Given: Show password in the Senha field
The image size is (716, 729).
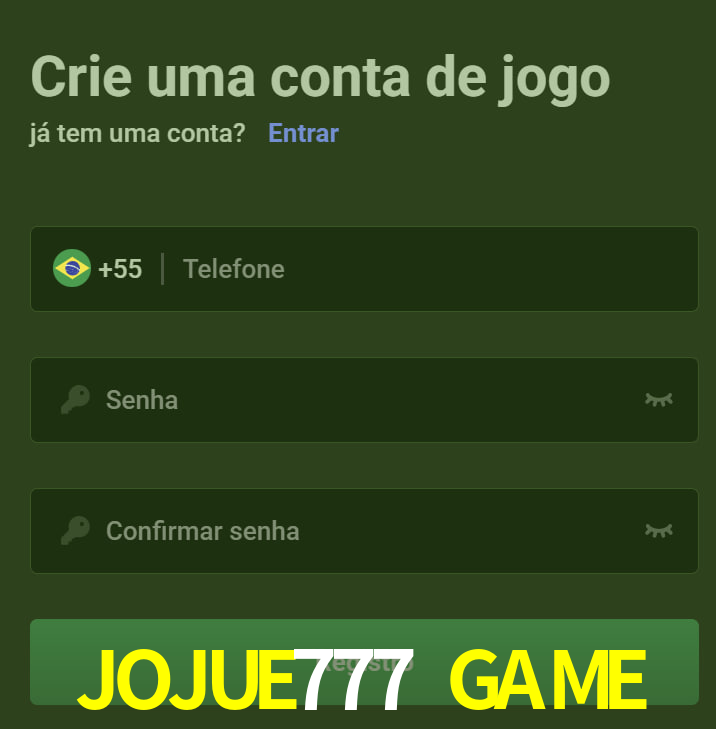Looking at the screenshot, I should pyautogui.click(x=658, y=400).
